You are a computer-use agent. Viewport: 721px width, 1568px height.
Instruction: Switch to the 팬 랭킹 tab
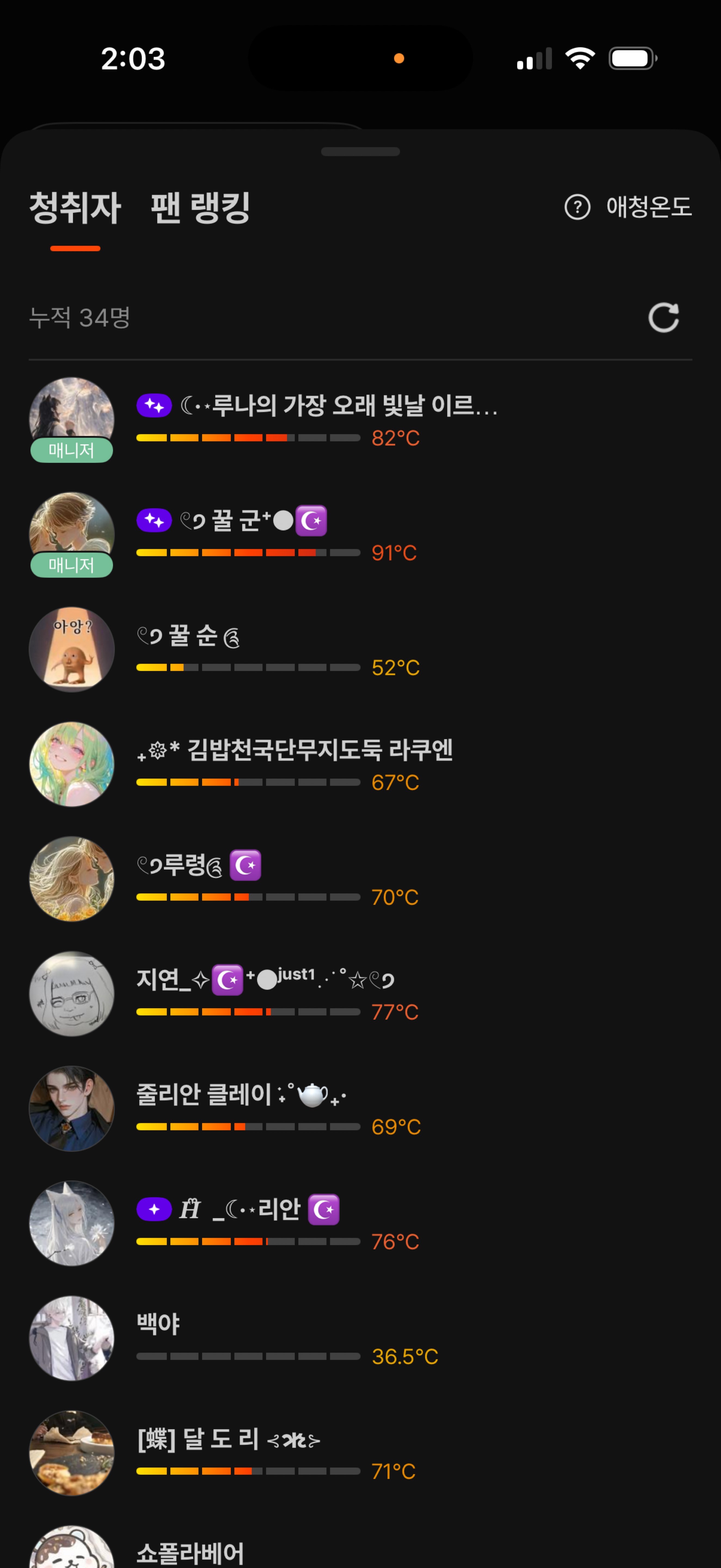[x=200, y=207]
